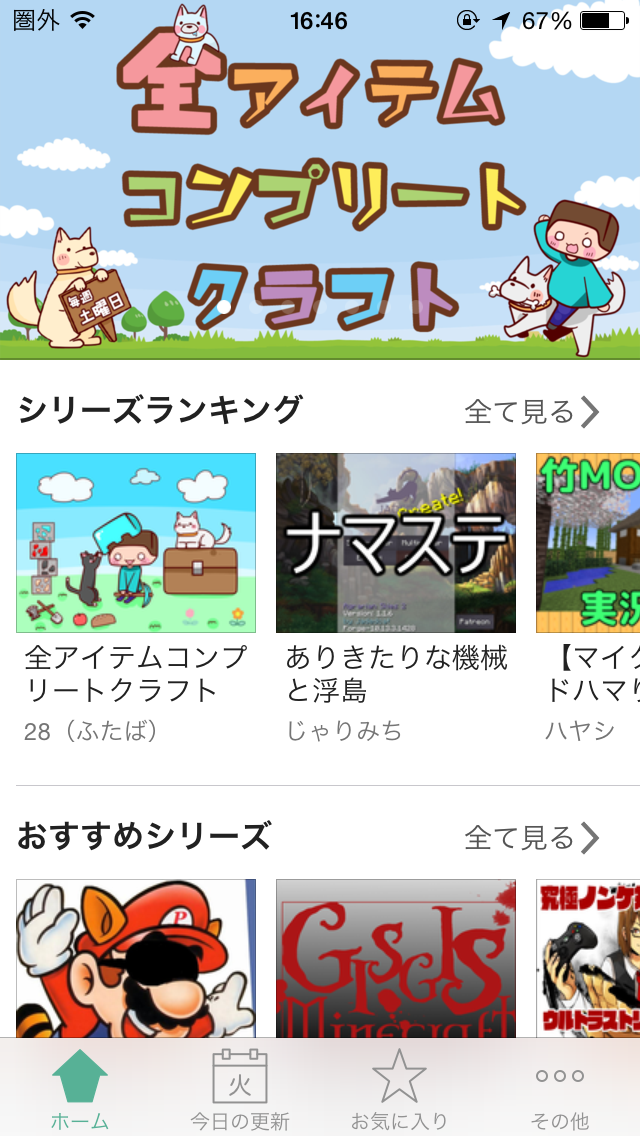The image size is (640, 1136).
Task: View all in おすすめシリーズ
Action: (532, 837)
